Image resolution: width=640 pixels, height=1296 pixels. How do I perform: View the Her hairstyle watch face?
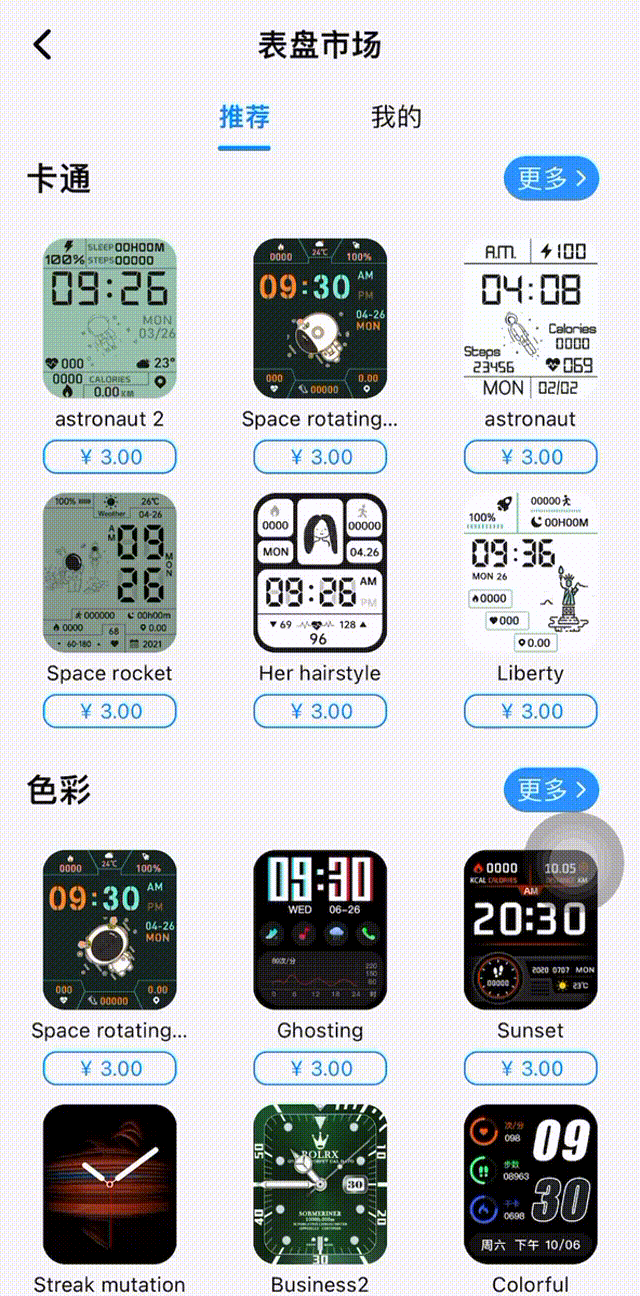[x=320, y=572]
